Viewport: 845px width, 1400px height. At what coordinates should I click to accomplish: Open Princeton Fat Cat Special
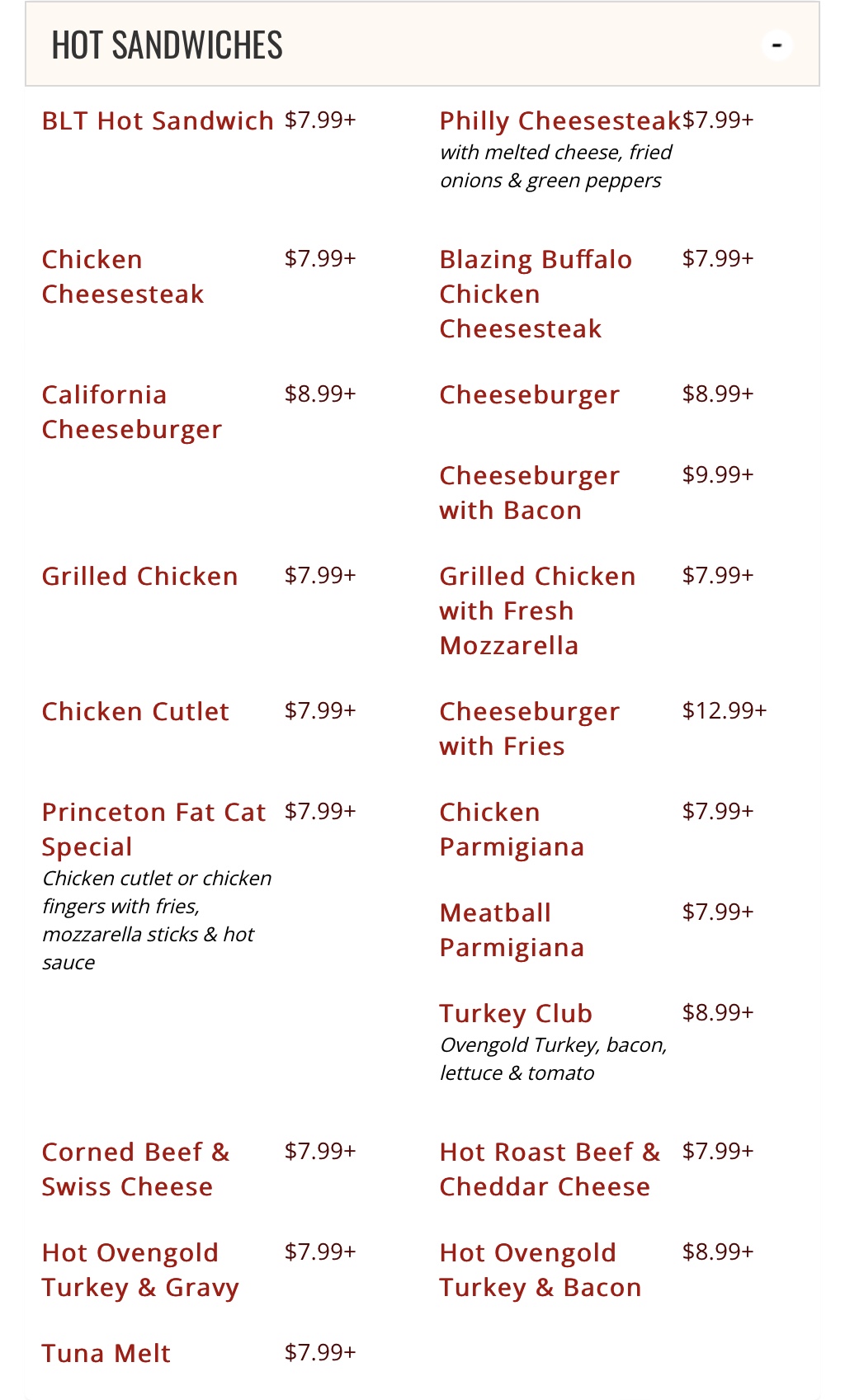(x=153, y=829)
